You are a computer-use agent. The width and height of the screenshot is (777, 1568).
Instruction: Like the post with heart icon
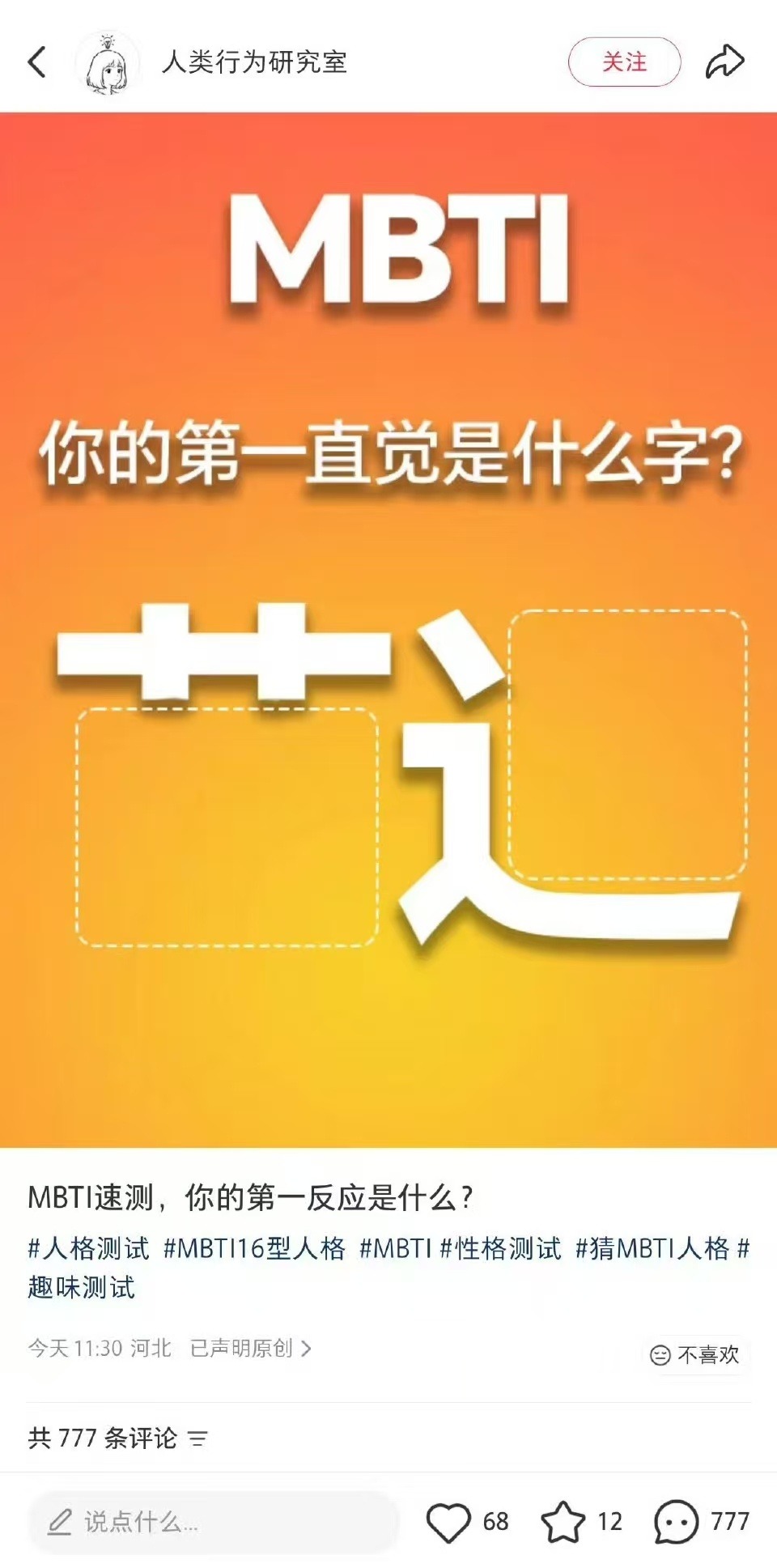[448, 1522]
